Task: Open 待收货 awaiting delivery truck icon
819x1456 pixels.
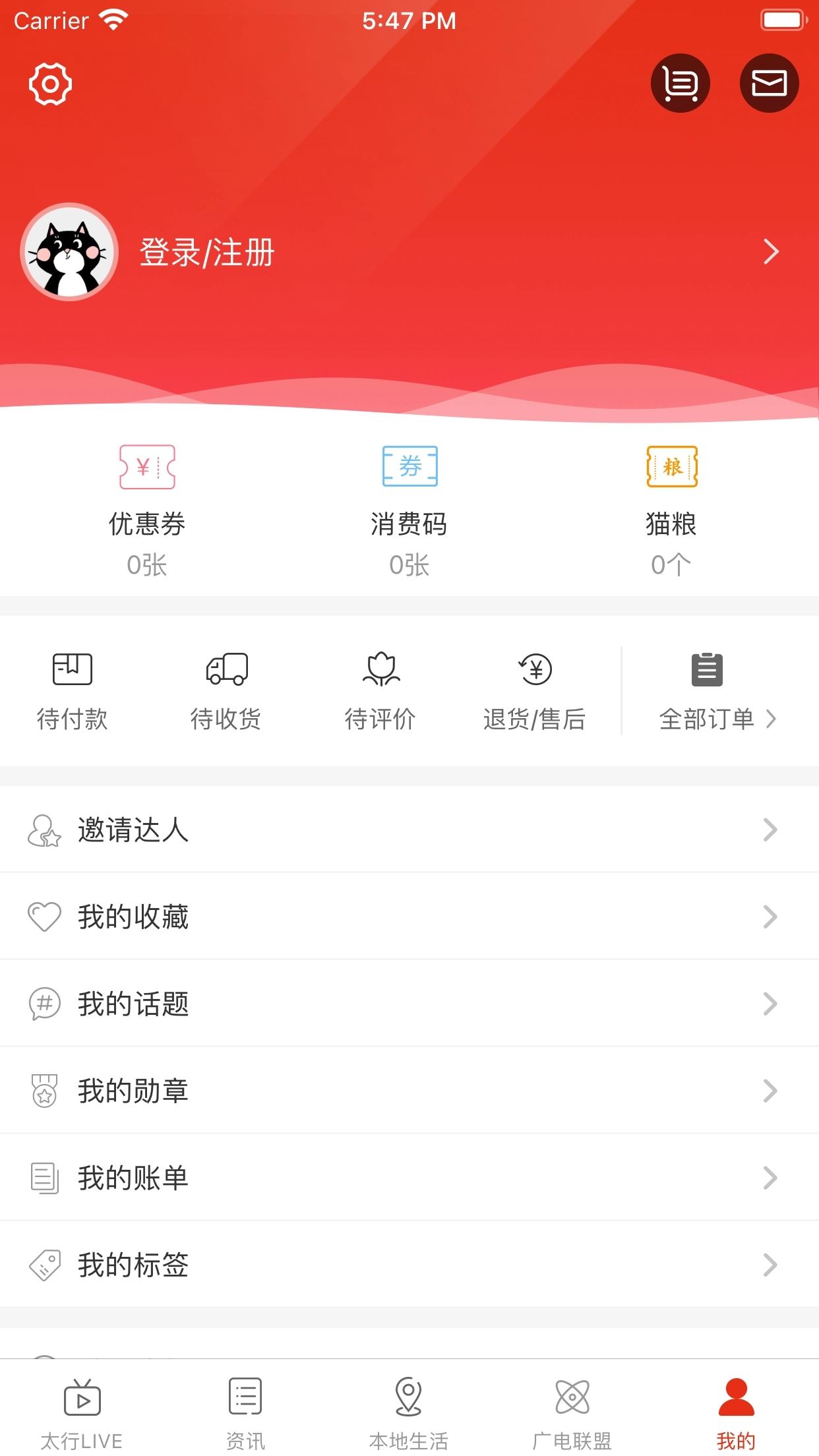Action: (x=226, y=669)
